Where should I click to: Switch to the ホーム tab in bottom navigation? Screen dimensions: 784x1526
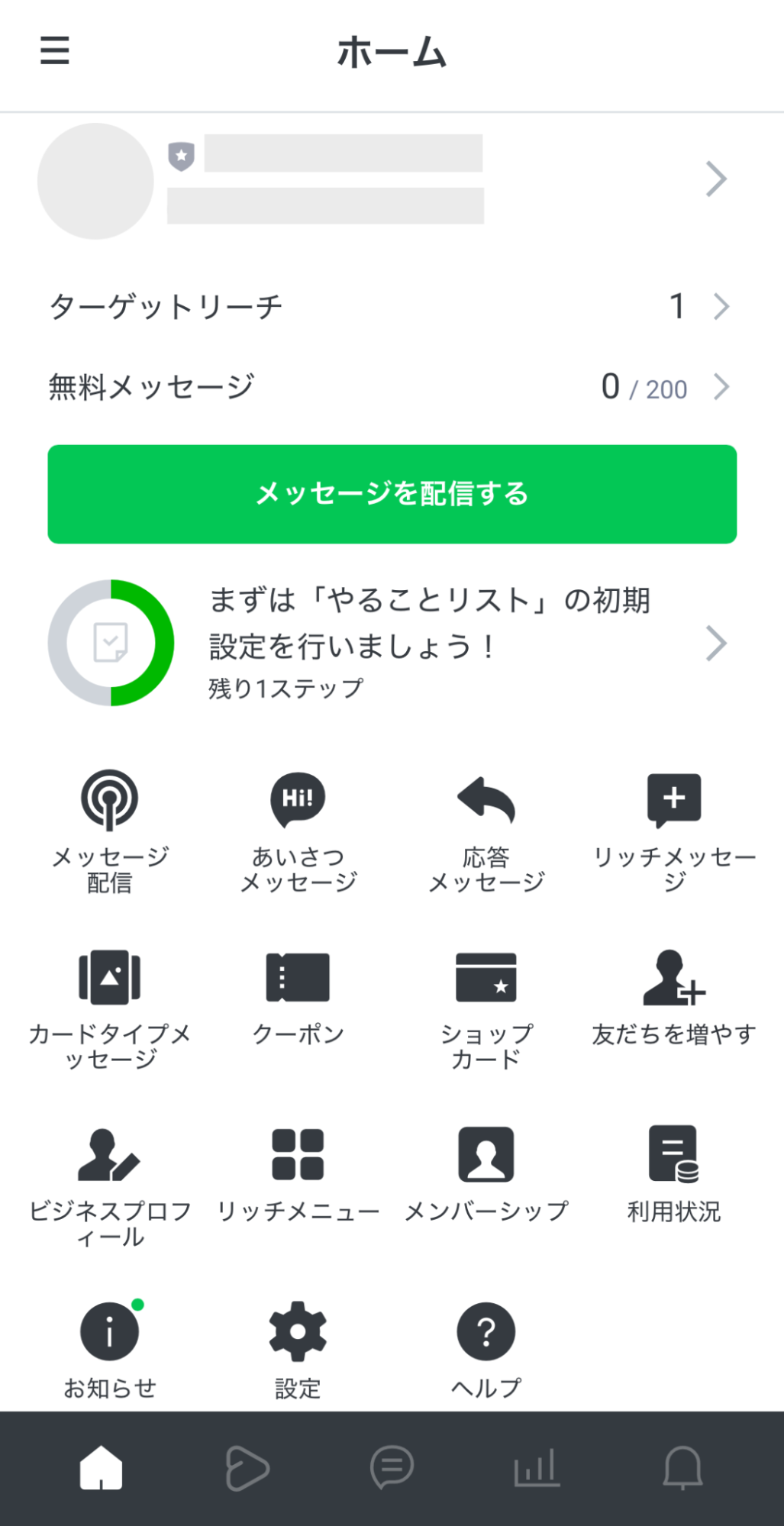(x=101, y=1466)
